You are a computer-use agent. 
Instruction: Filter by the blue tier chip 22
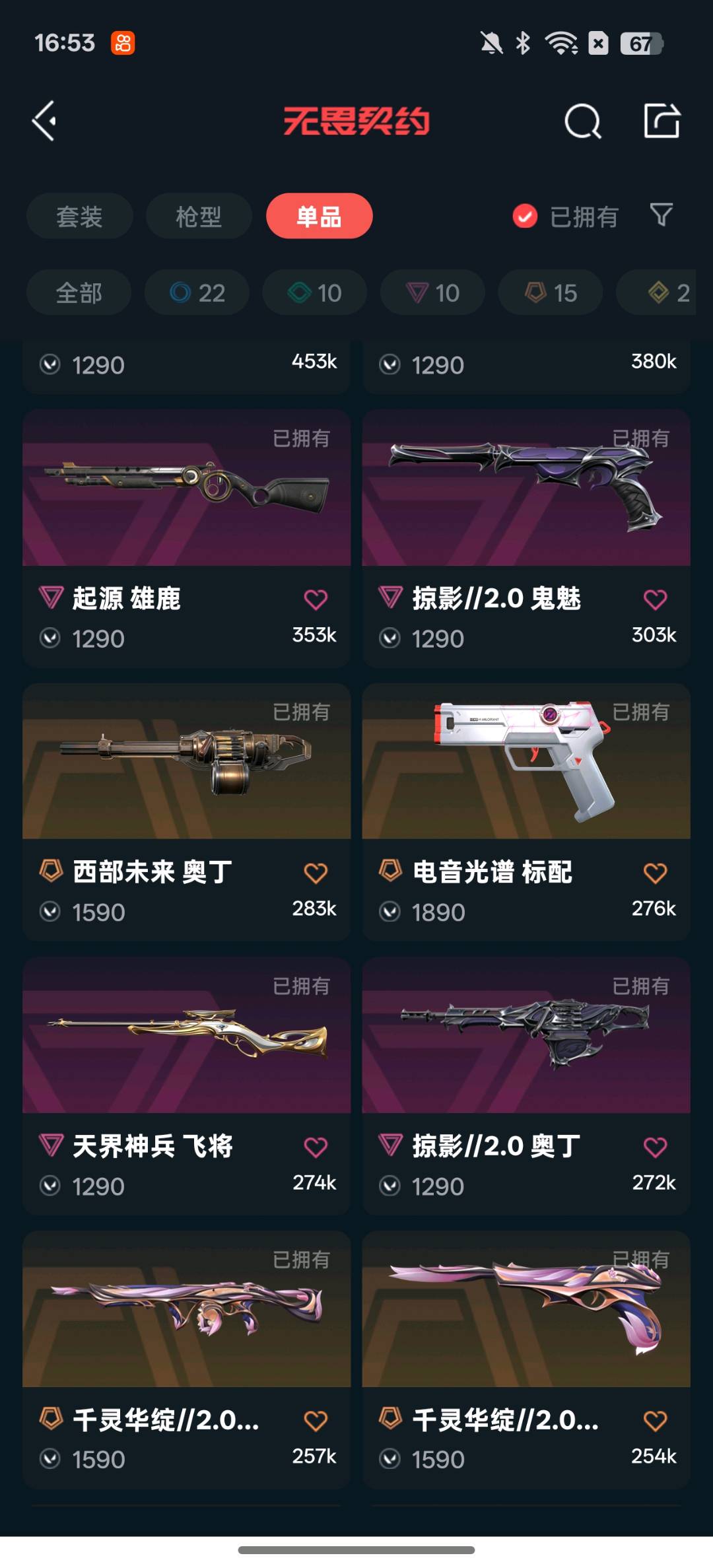pos(197,292)
